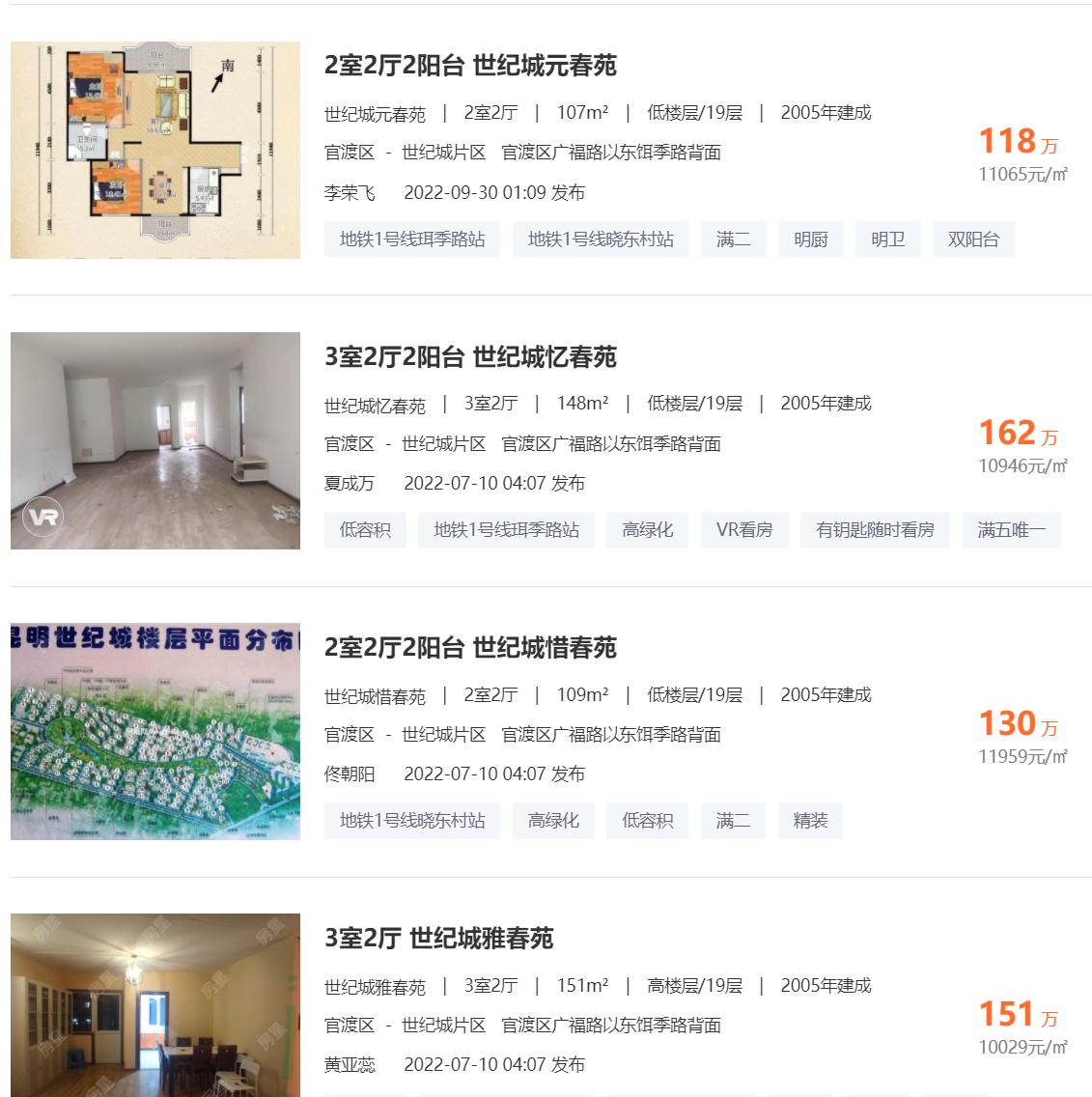Image resolution: width=1092 pixels, height=1097 pixels.
Task: Open agent 李荣飞's profile
Action: pyautogui.click(x=348, y=192)
